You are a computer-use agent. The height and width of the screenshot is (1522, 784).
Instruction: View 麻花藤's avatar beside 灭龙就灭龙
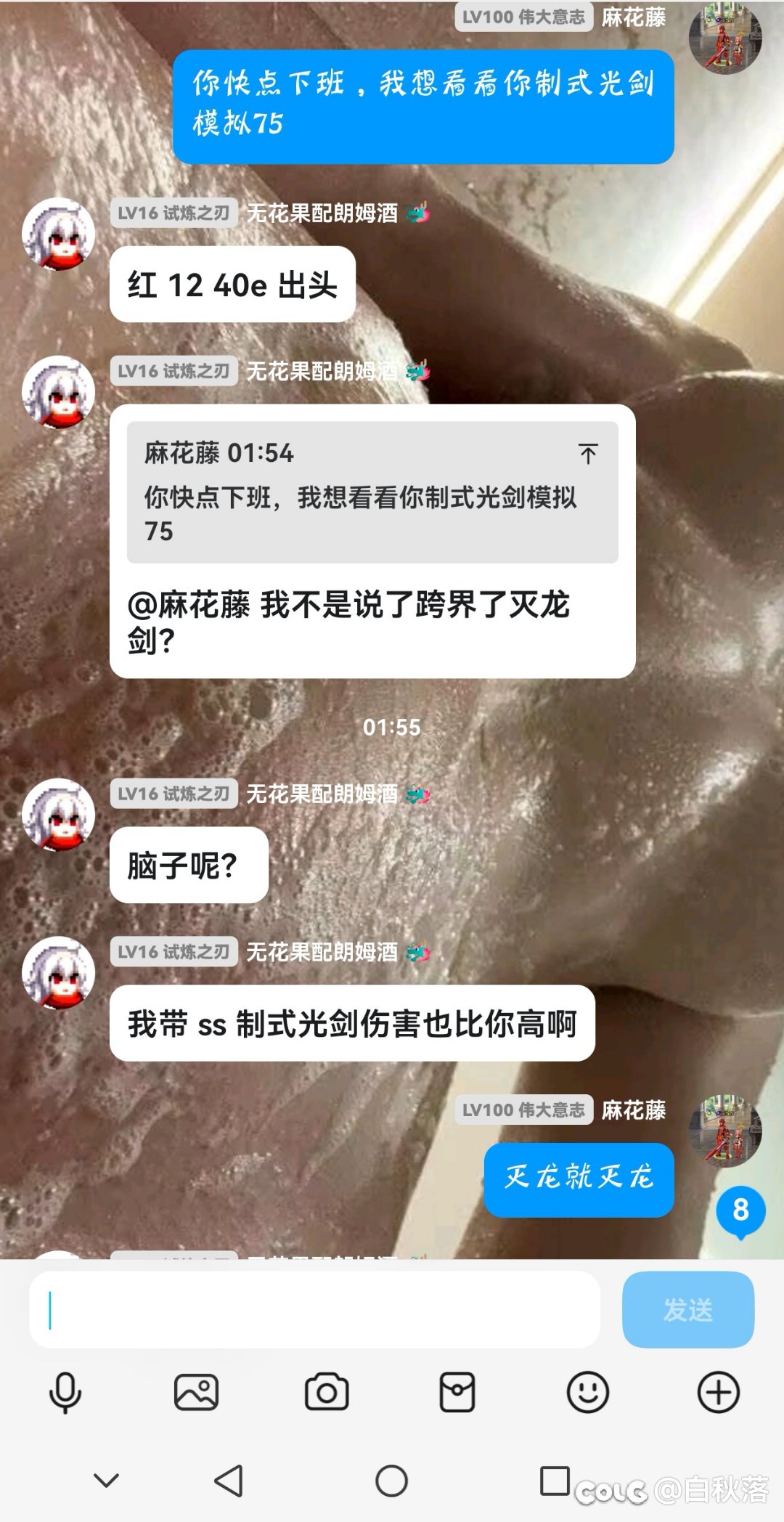pos(724,1131)
